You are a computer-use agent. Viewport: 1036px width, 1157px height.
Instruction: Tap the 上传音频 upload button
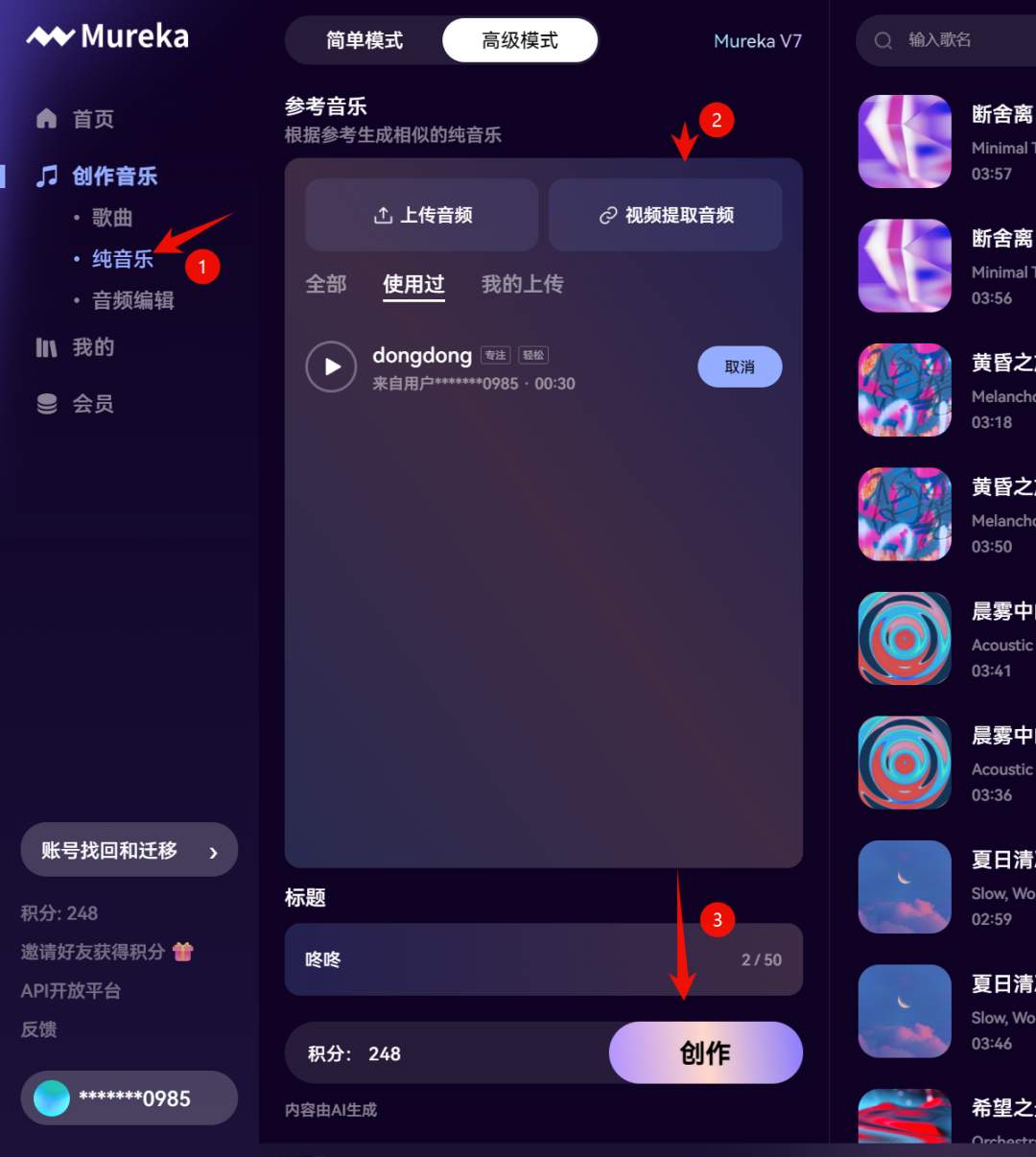coord(422,215)
